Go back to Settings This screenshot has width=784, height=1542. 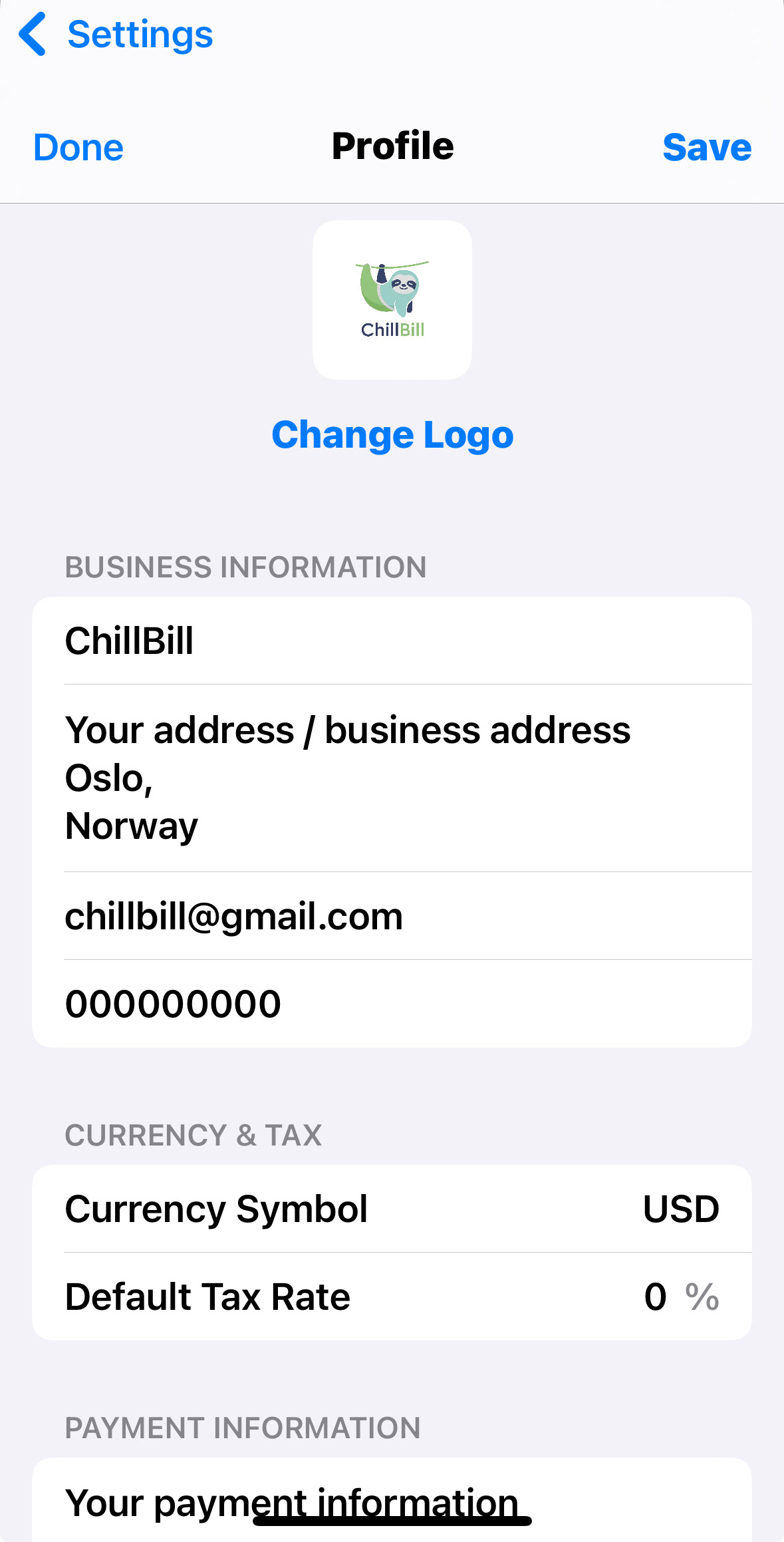tap(116, 35)
